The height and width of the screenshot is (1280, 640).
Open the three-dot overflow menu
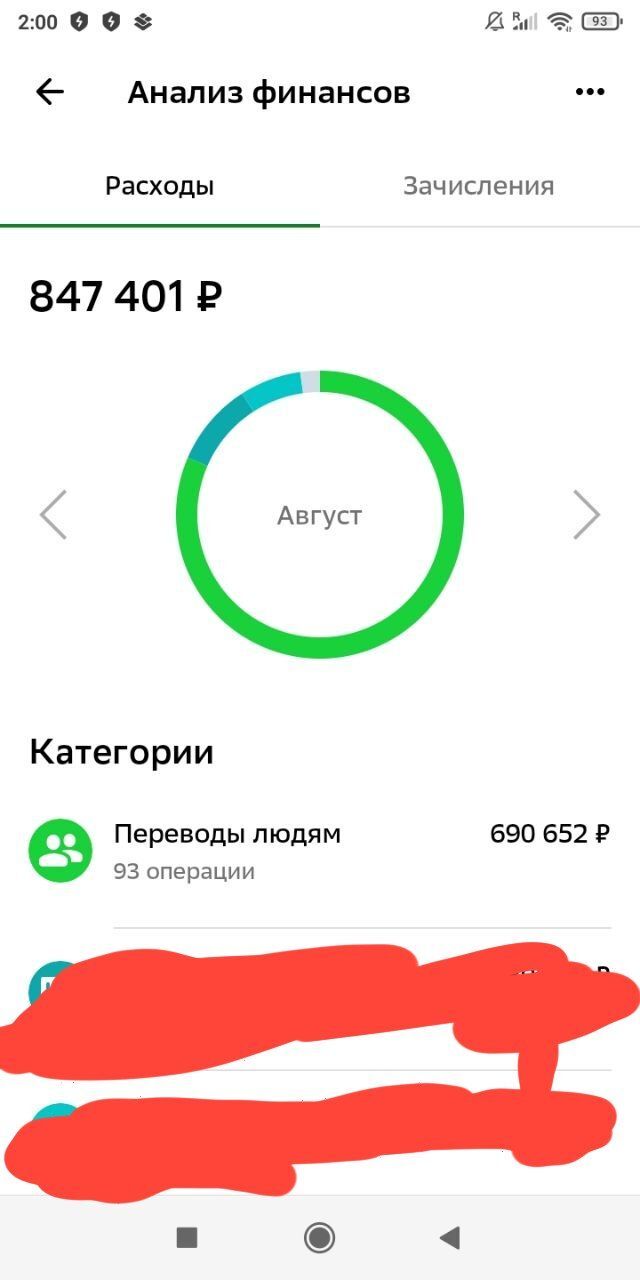tap(590, 93)
